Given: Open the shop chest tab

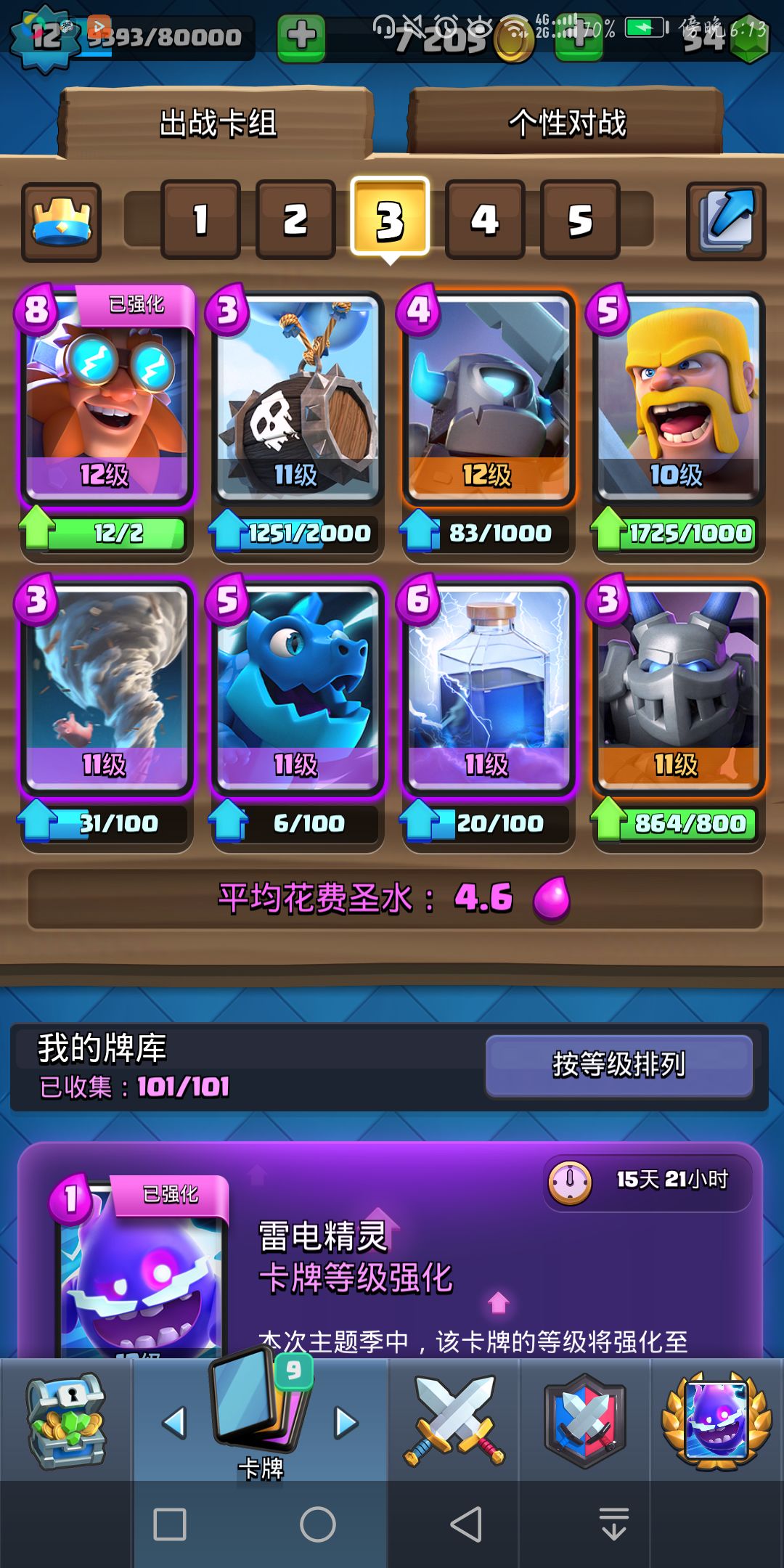Looking at the screenshot, I should (65, 1420).
